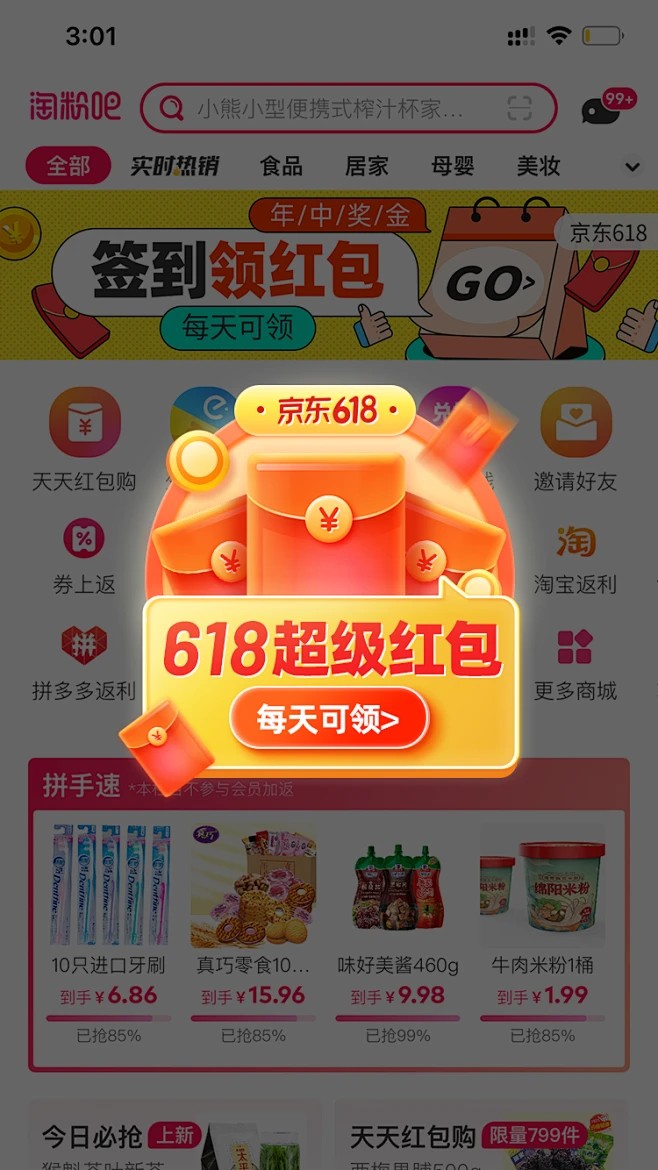Open 更多商城 shortcut
The width and height of the screenshot is (658, 1170).
(x=575, y=662)
